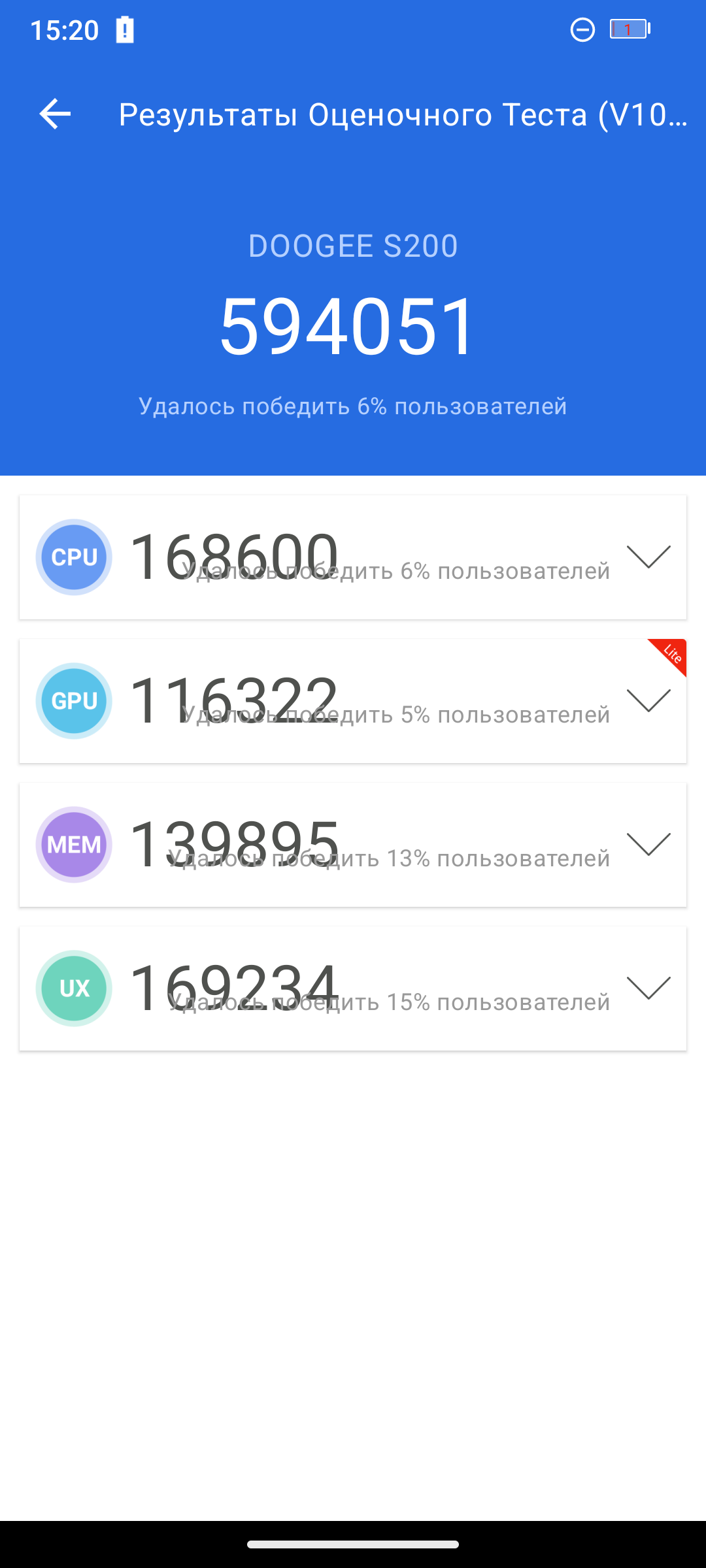Expand the UX score details

(648, 988)
